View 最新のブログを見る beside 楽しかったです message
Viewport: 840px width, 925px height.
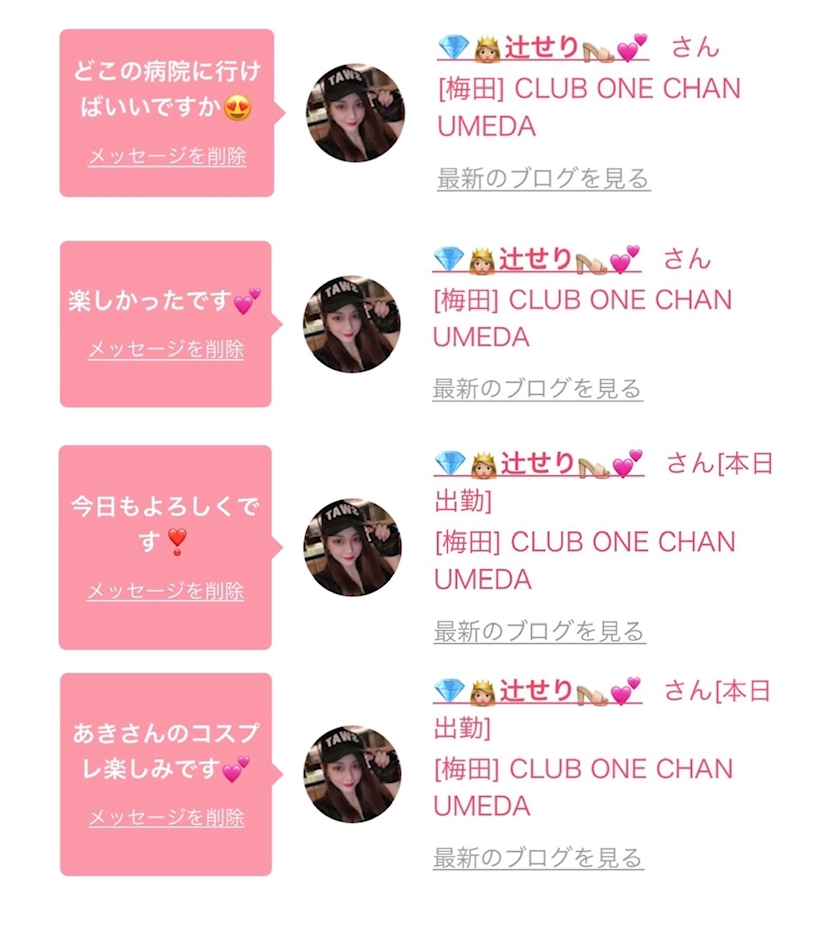tap(537, 389)
